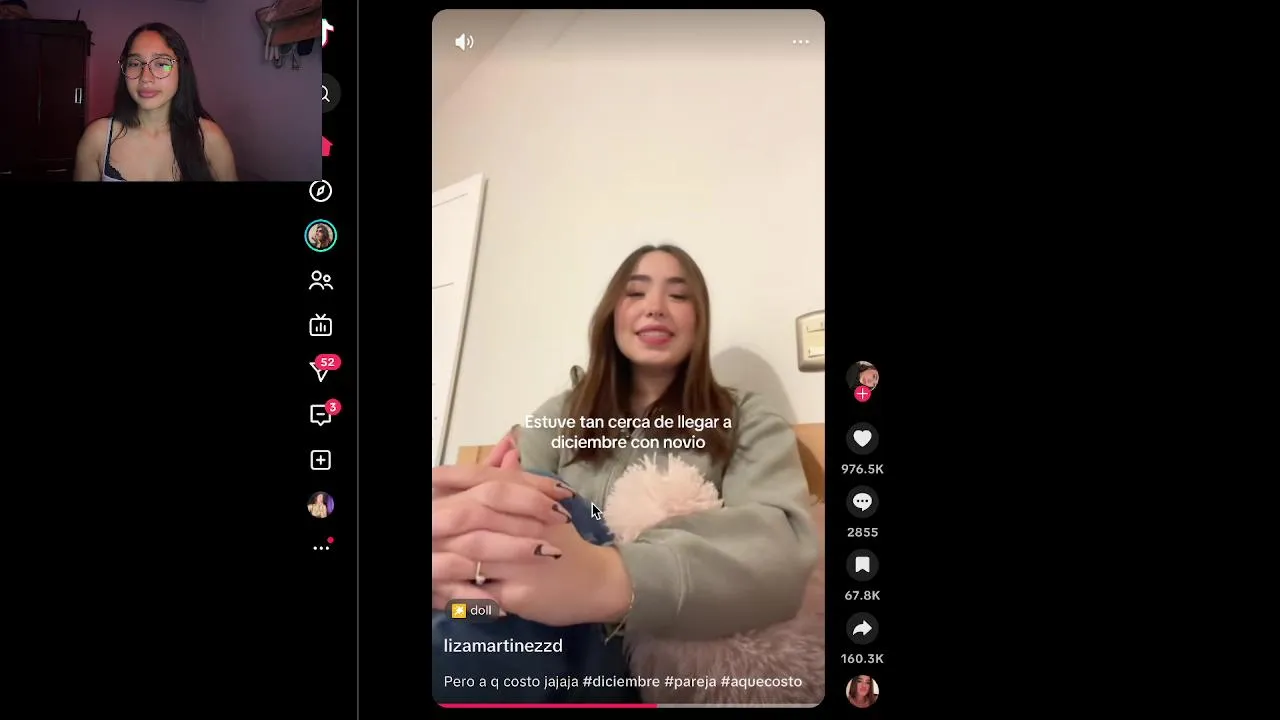Open messages with the 3 unread badge

coord(320,415)
